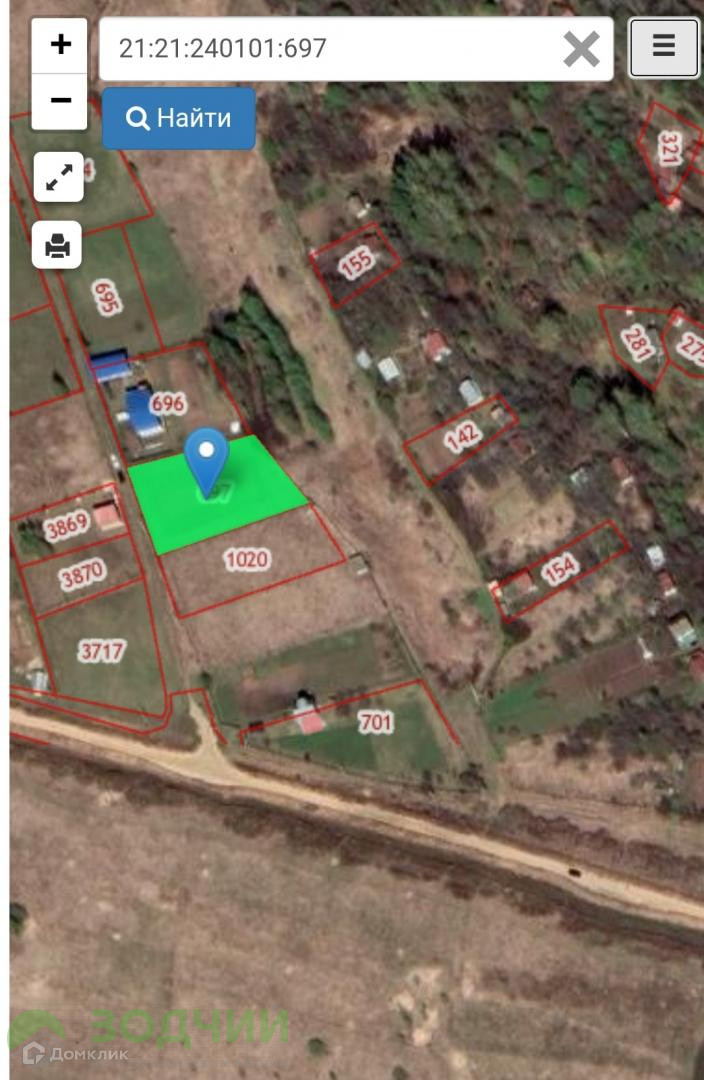704x1080 pixels.
Task: Zoom out of the map
Action: (60, 101)
